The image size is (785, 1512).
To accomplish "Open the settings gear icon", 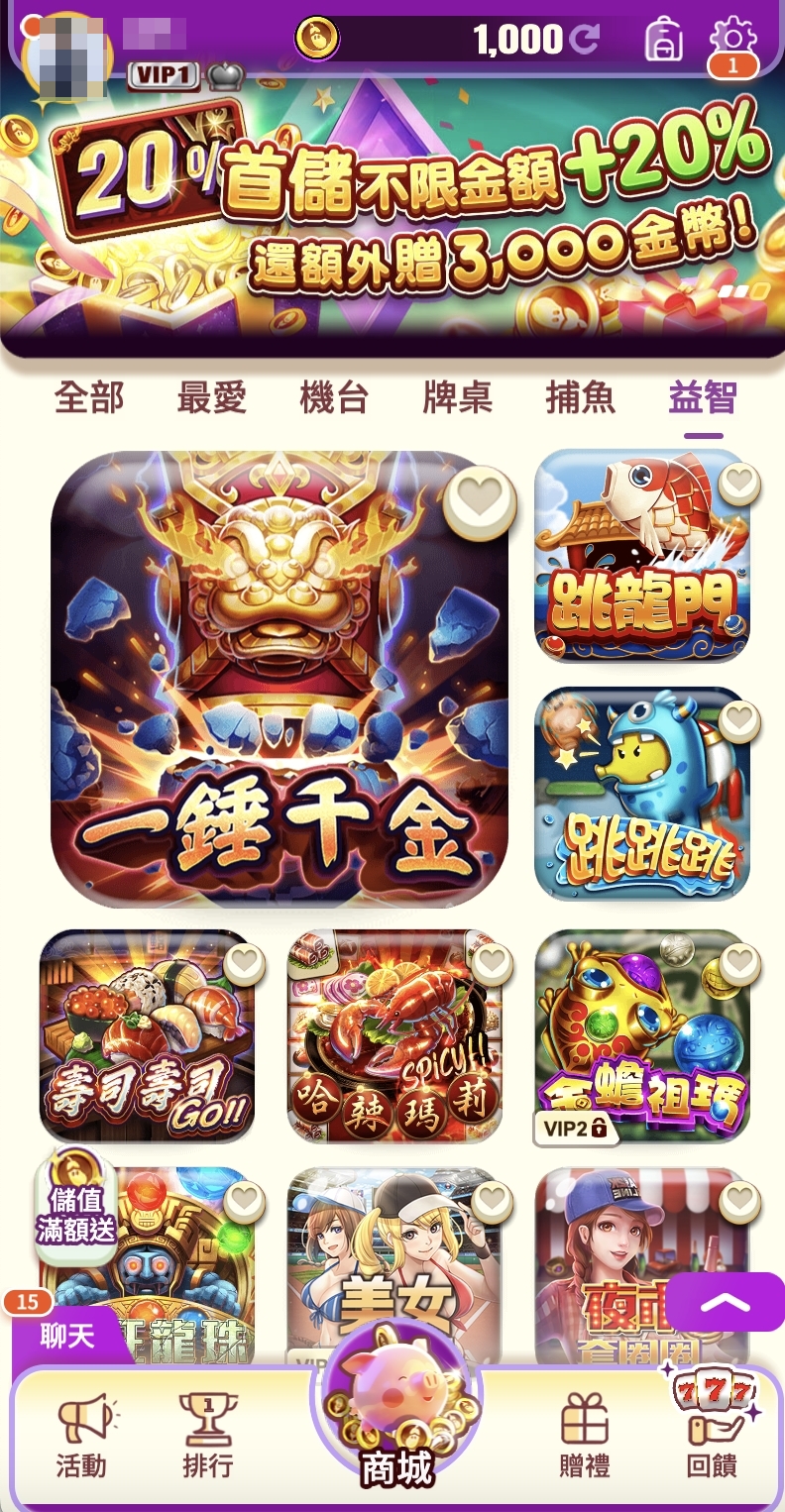I will point(732,38).
